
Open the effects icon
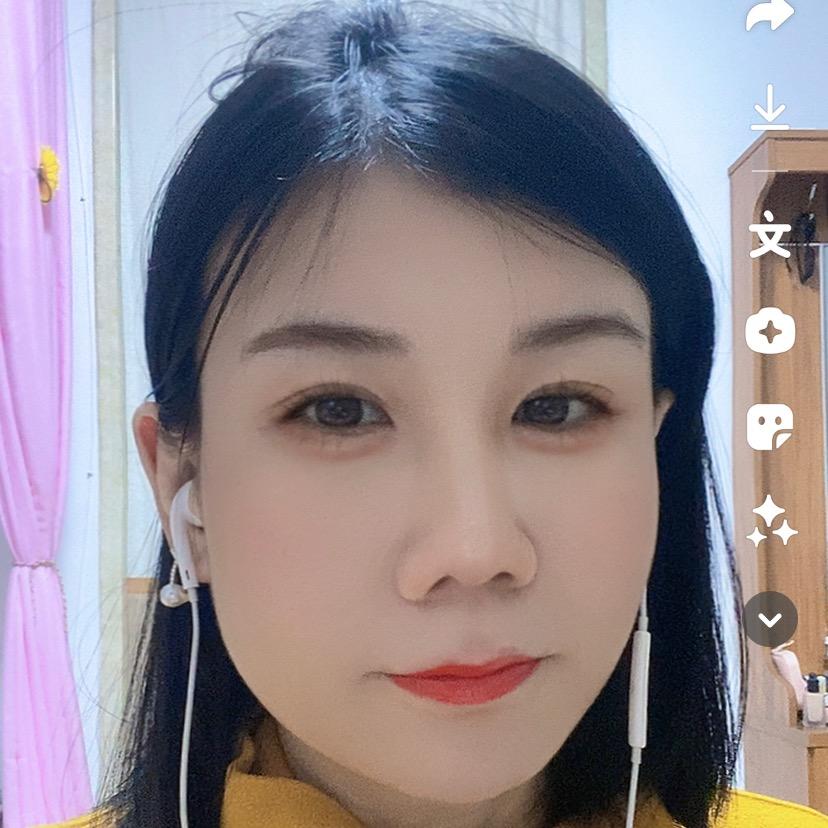pyautogui.click(x=770, y=332)
